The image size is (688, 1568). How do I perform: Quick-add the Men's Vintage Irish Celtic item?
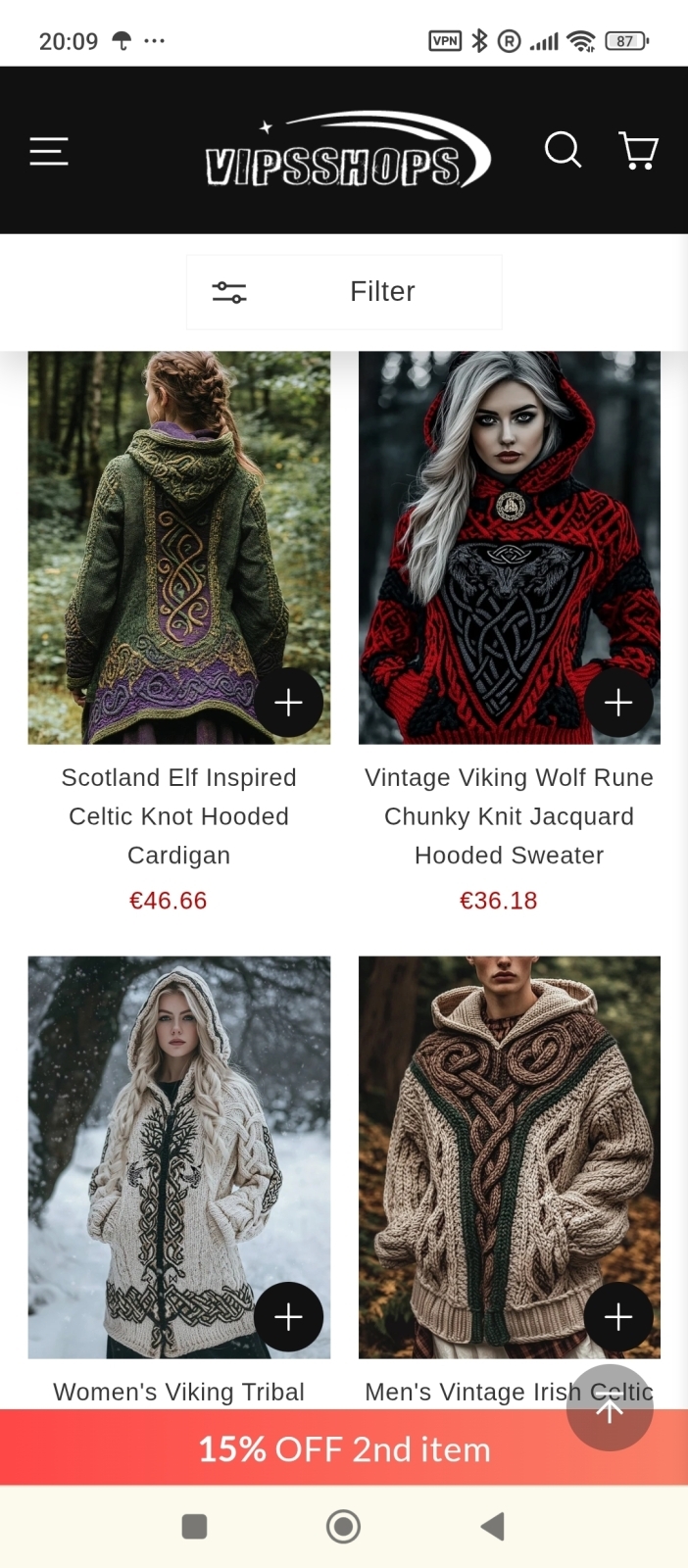[x=618, y=1317]
